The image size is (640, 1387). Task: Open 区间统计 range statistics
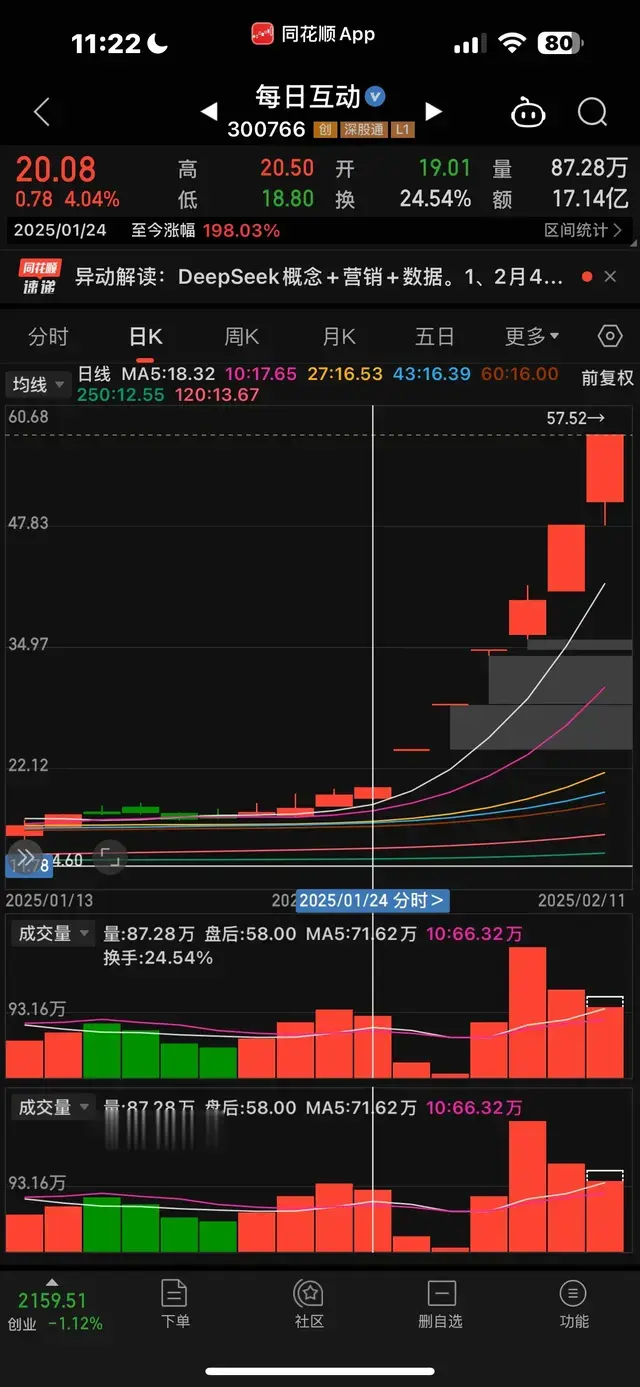point(582,230)
